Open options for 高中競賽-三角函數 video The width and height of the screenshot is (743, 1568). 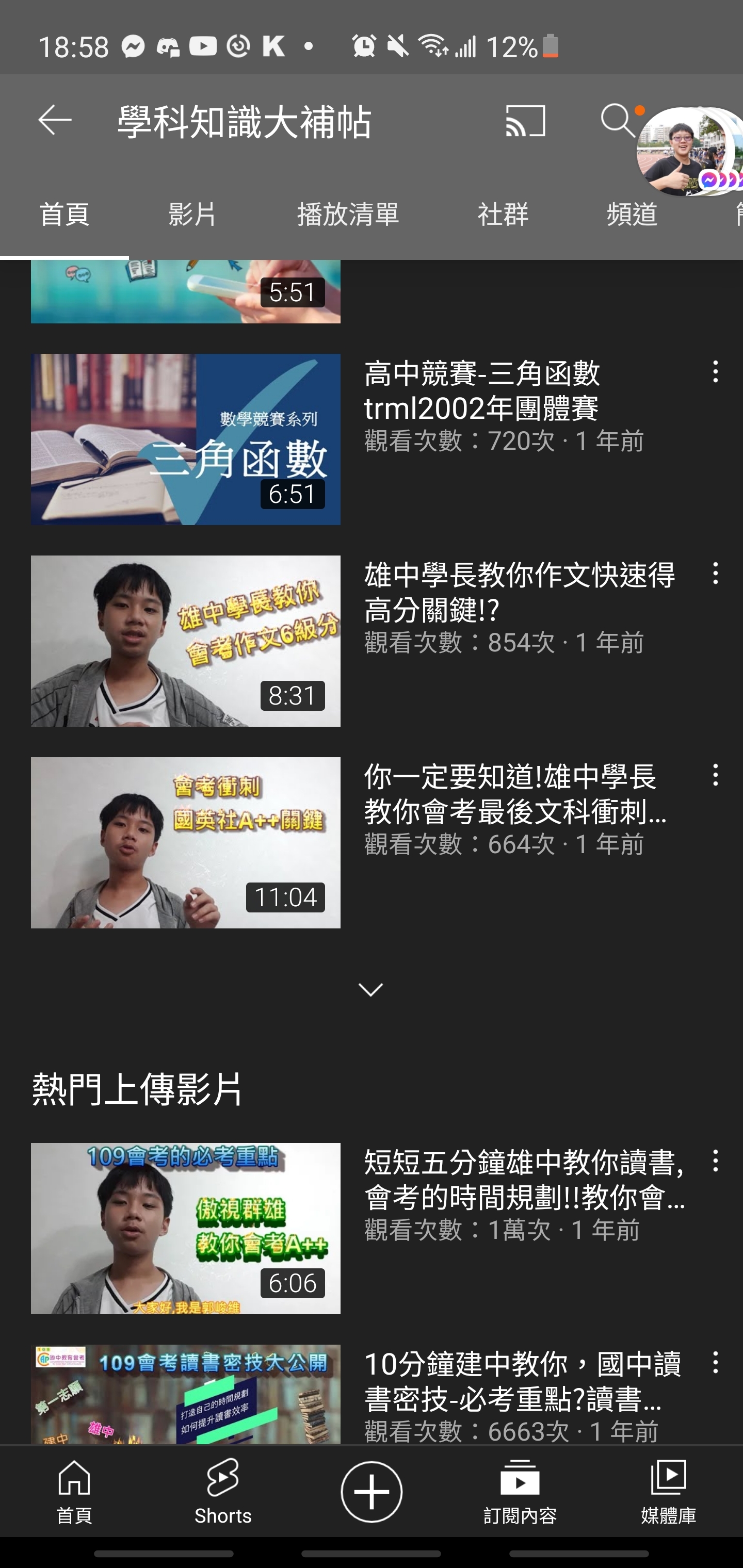tap(716, 372)
